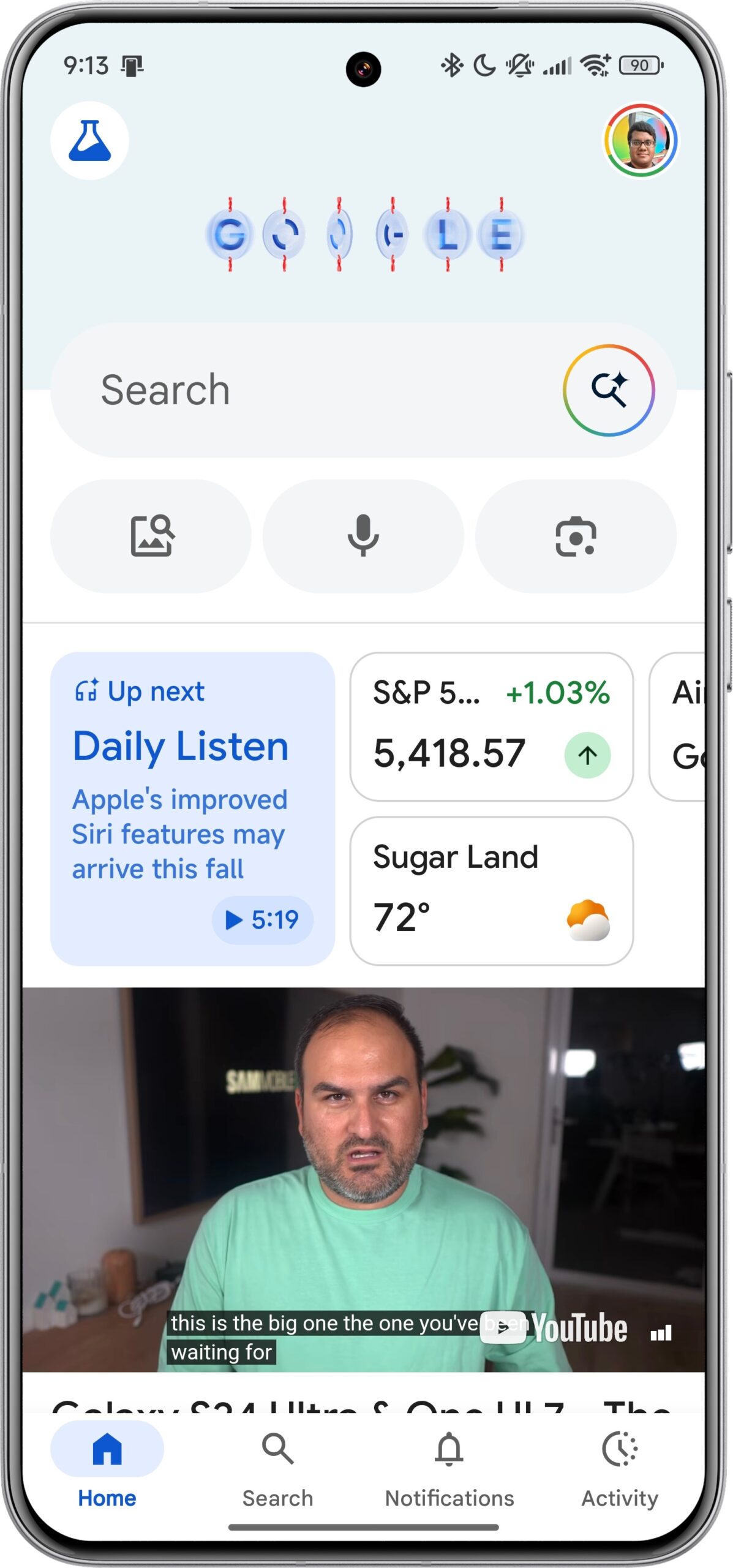Open AI Mode search button
The height and width of the screenshot is (1568, 733).
(608, 390)
